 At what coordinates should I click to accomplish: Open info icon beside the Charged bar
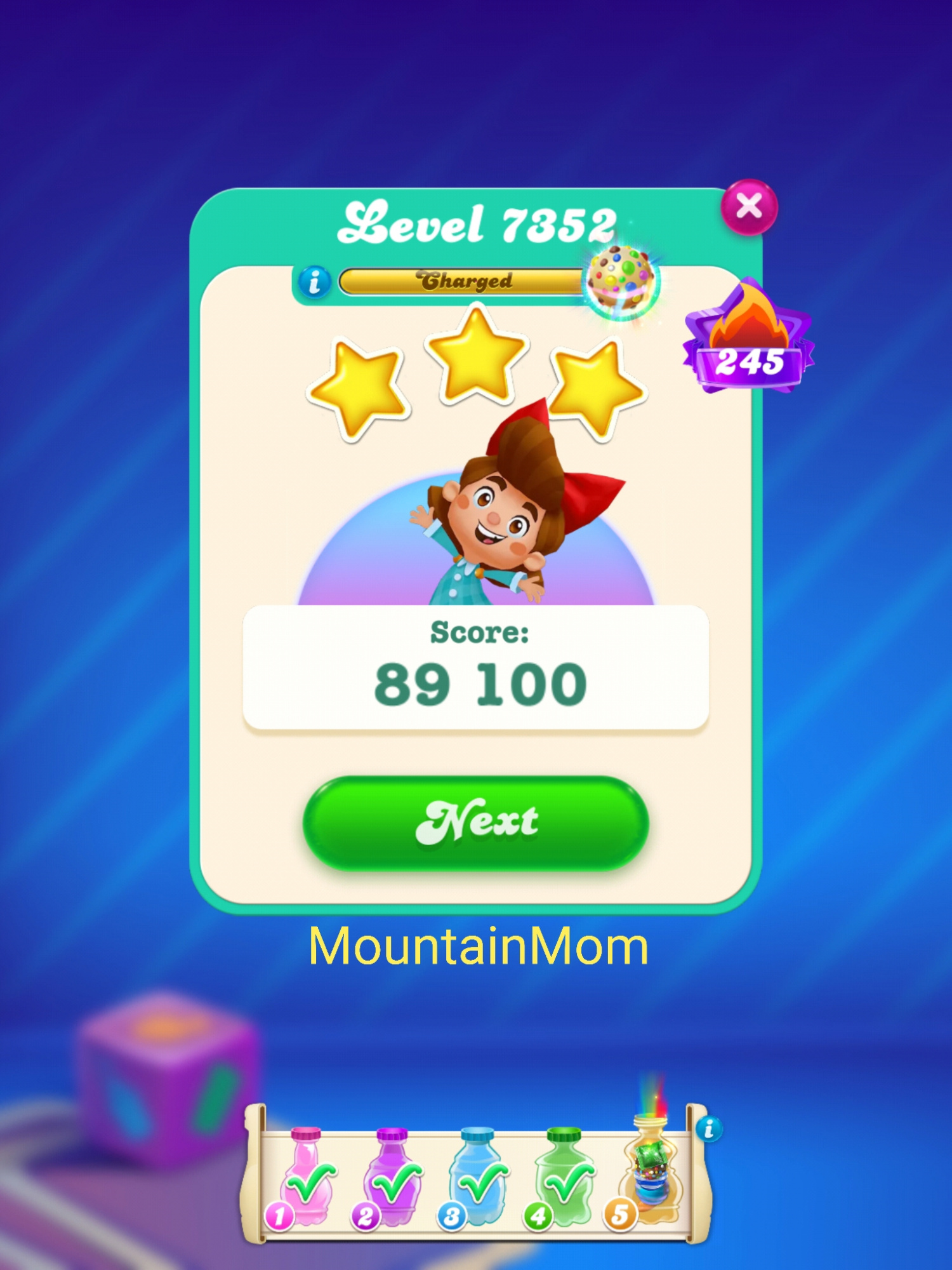tap(314, 281)
